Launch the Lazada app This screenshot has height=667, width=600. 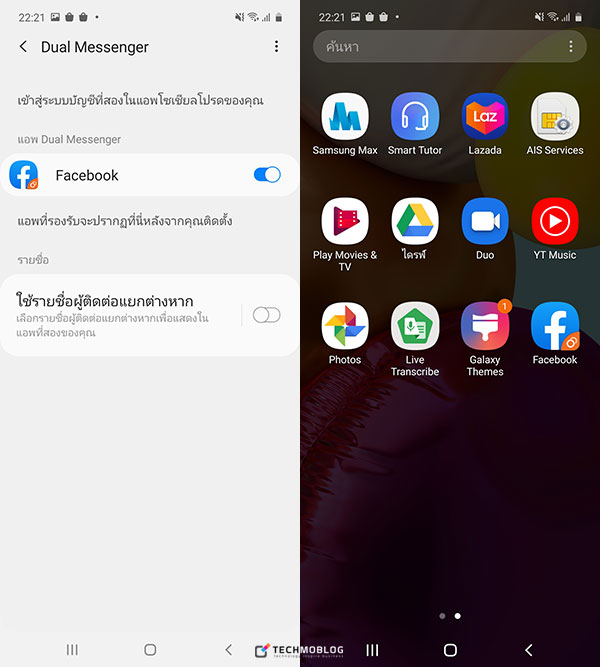(485, 117)
